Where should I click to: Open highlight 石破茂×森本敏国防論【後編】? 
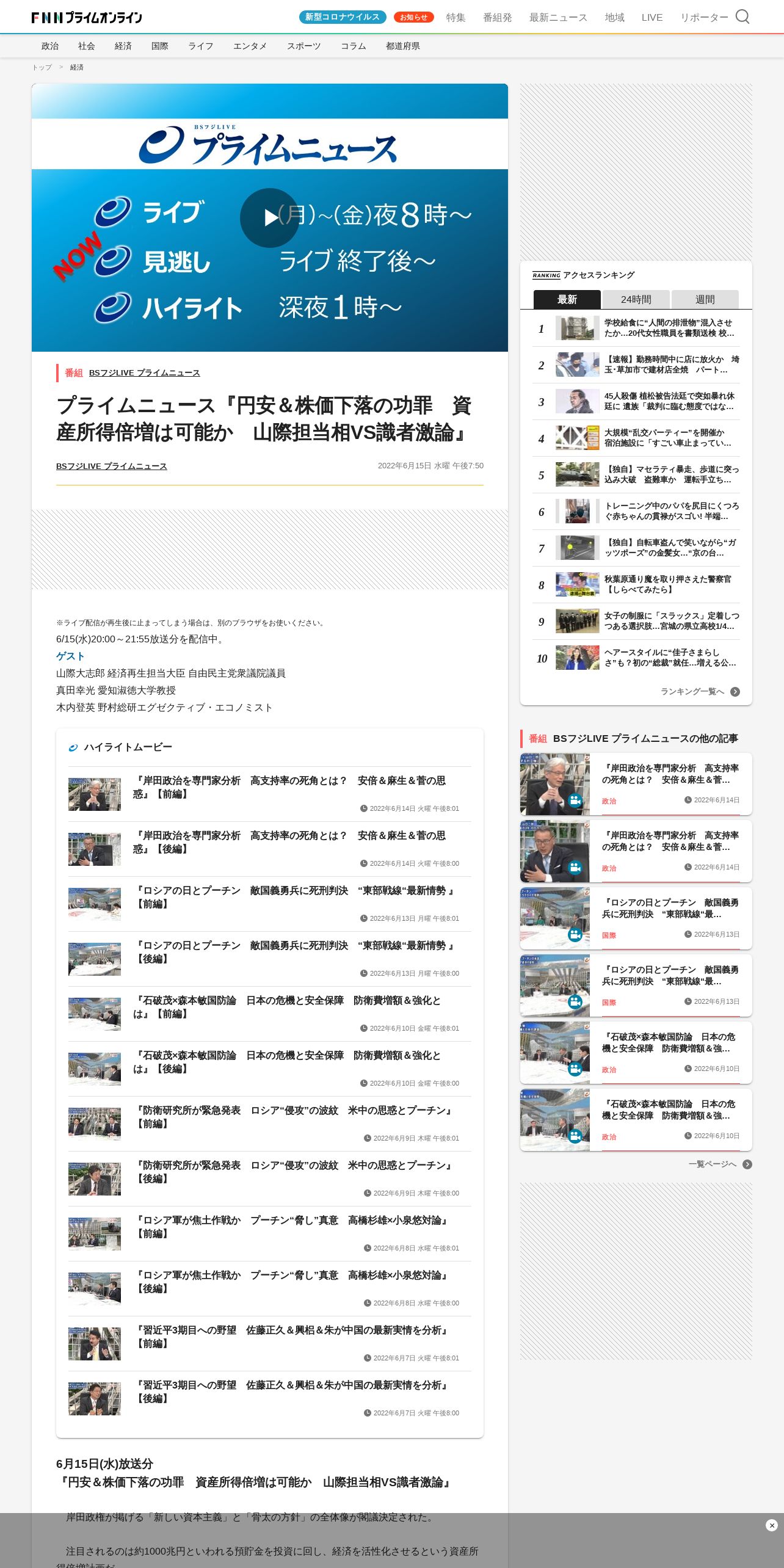pyautogui.click(x=269, y=1069)
